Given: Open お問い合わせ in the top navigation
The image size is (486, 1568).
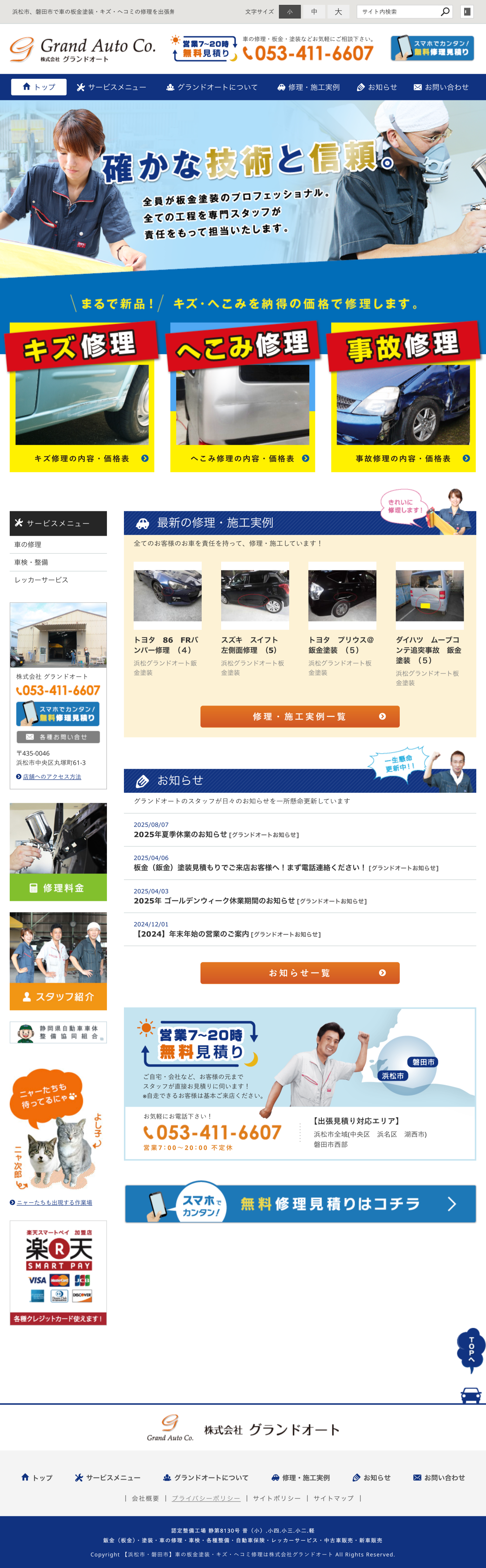Looking at the screenshot, I should coord(441,87).
